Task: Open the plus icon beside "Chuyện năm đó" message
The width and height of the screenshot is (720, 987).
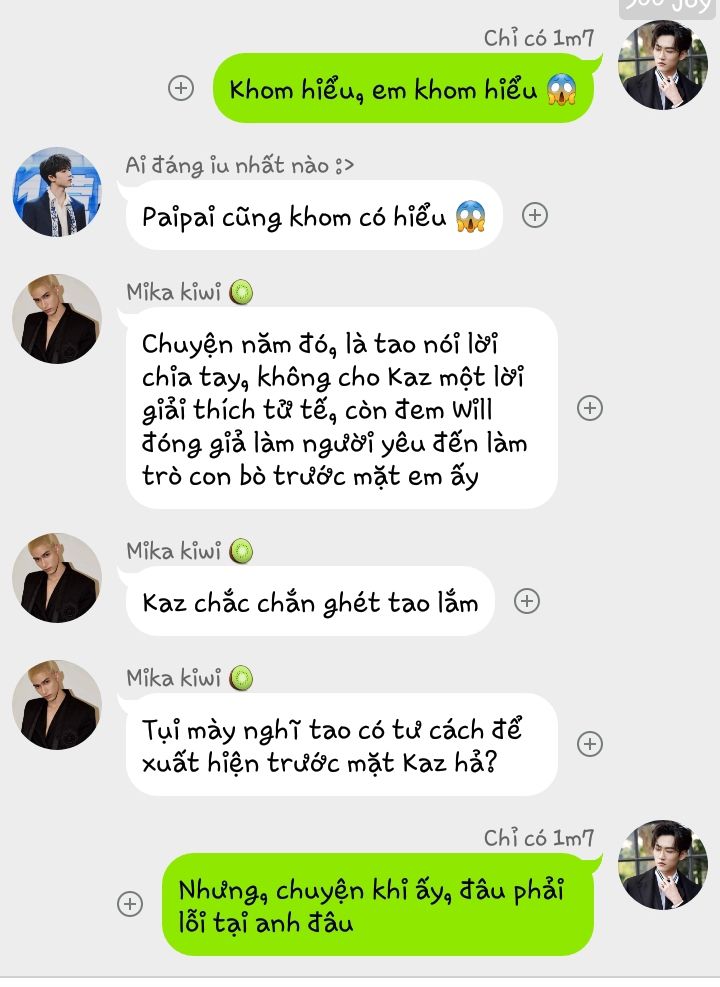Action: point(590,407)
